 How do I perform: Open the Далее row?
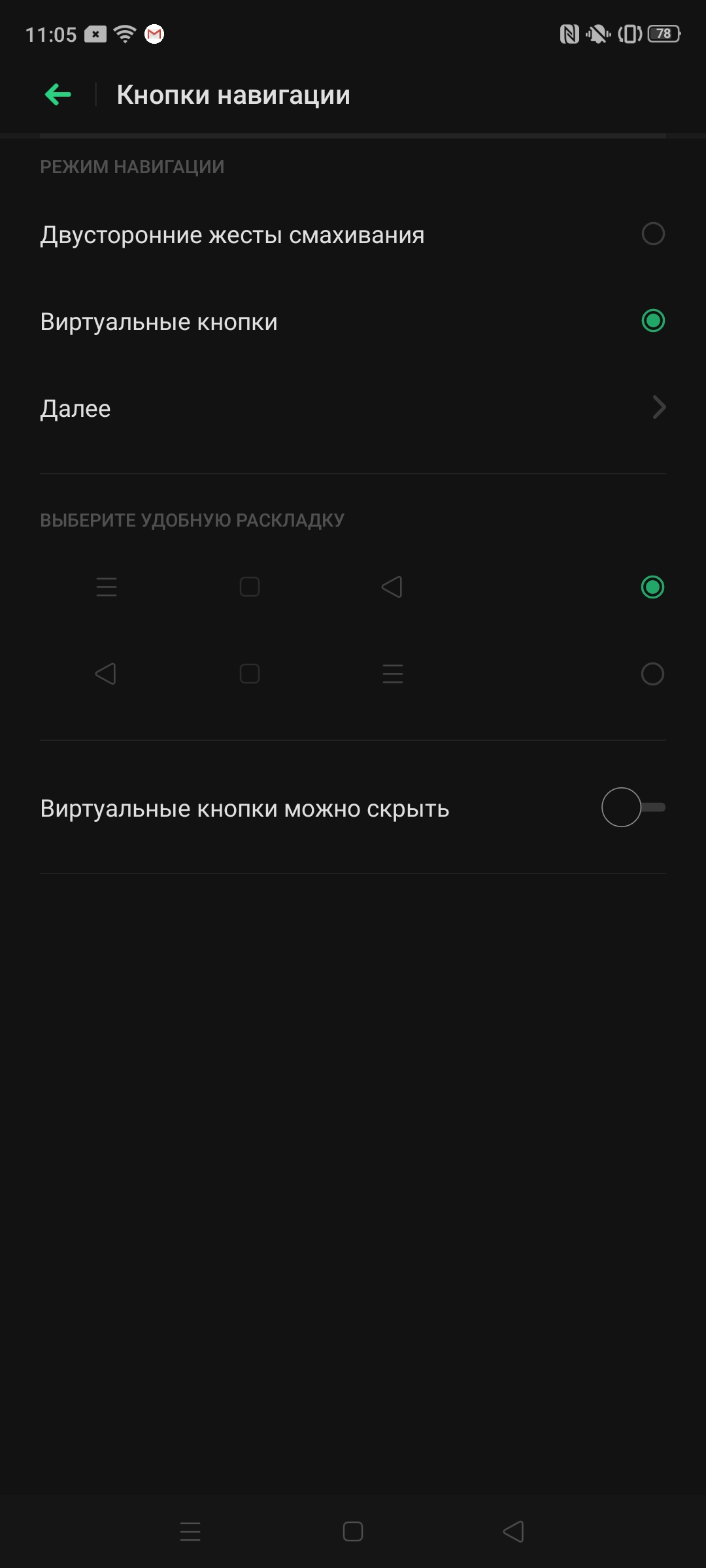tap(353, 408)
